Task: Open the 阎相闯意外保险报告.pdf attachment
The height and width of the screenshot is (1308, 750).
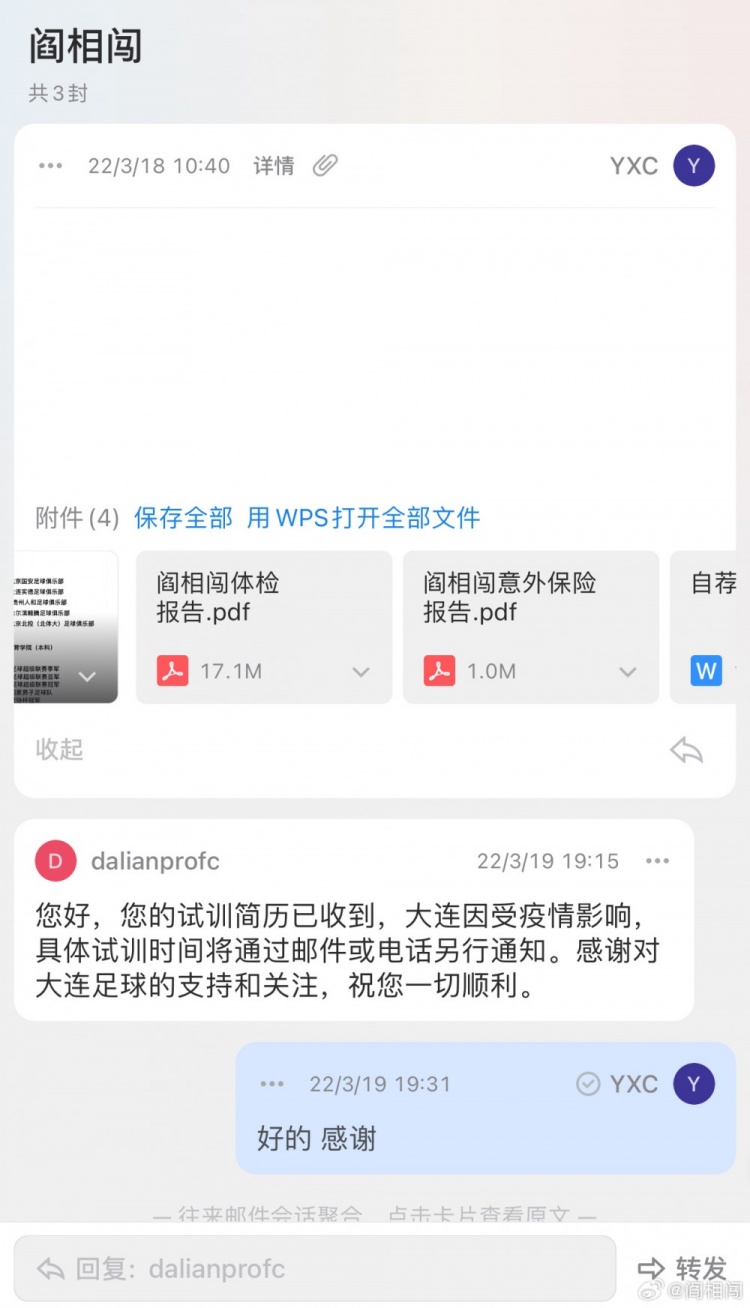Action: pos(530,627)
